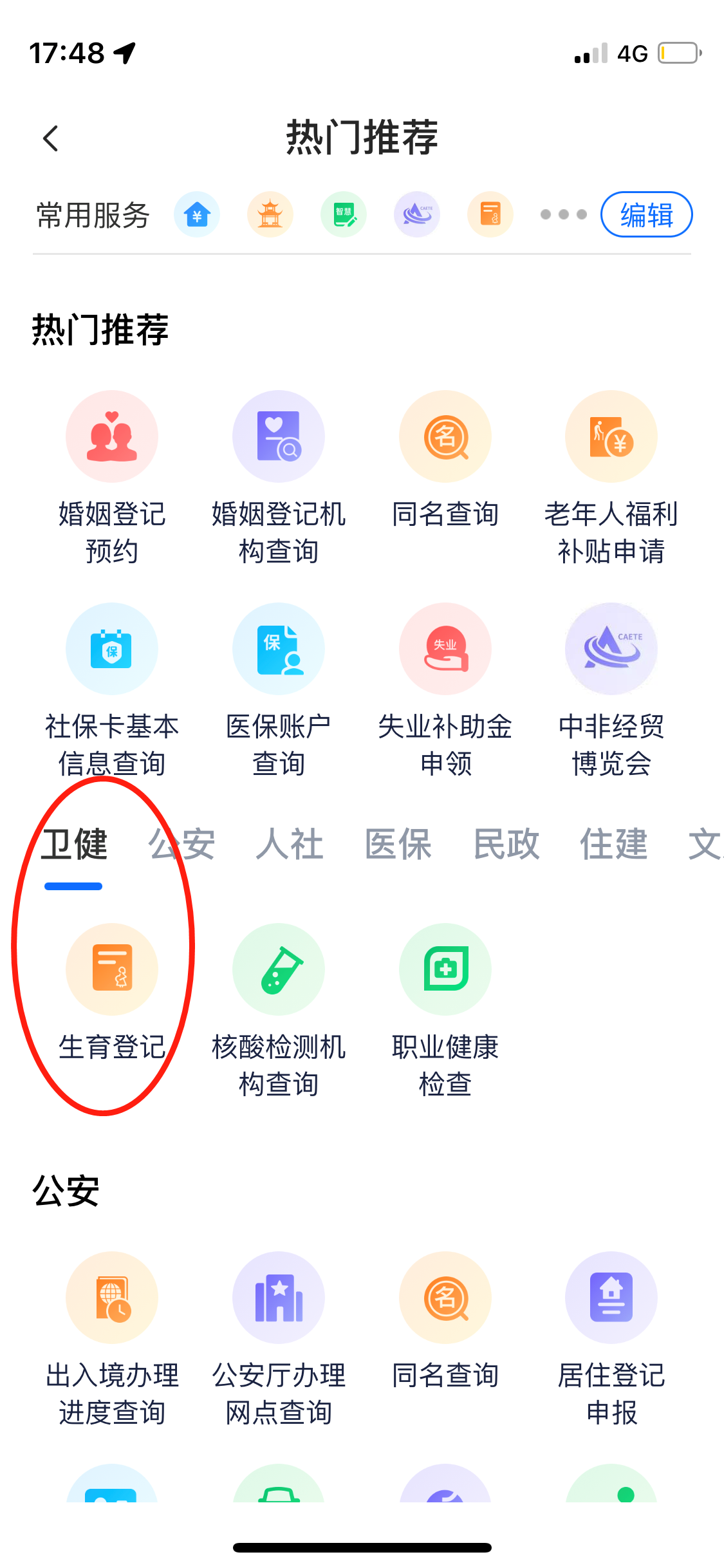Open 出入境办理进度查询

coord(112,1298)
